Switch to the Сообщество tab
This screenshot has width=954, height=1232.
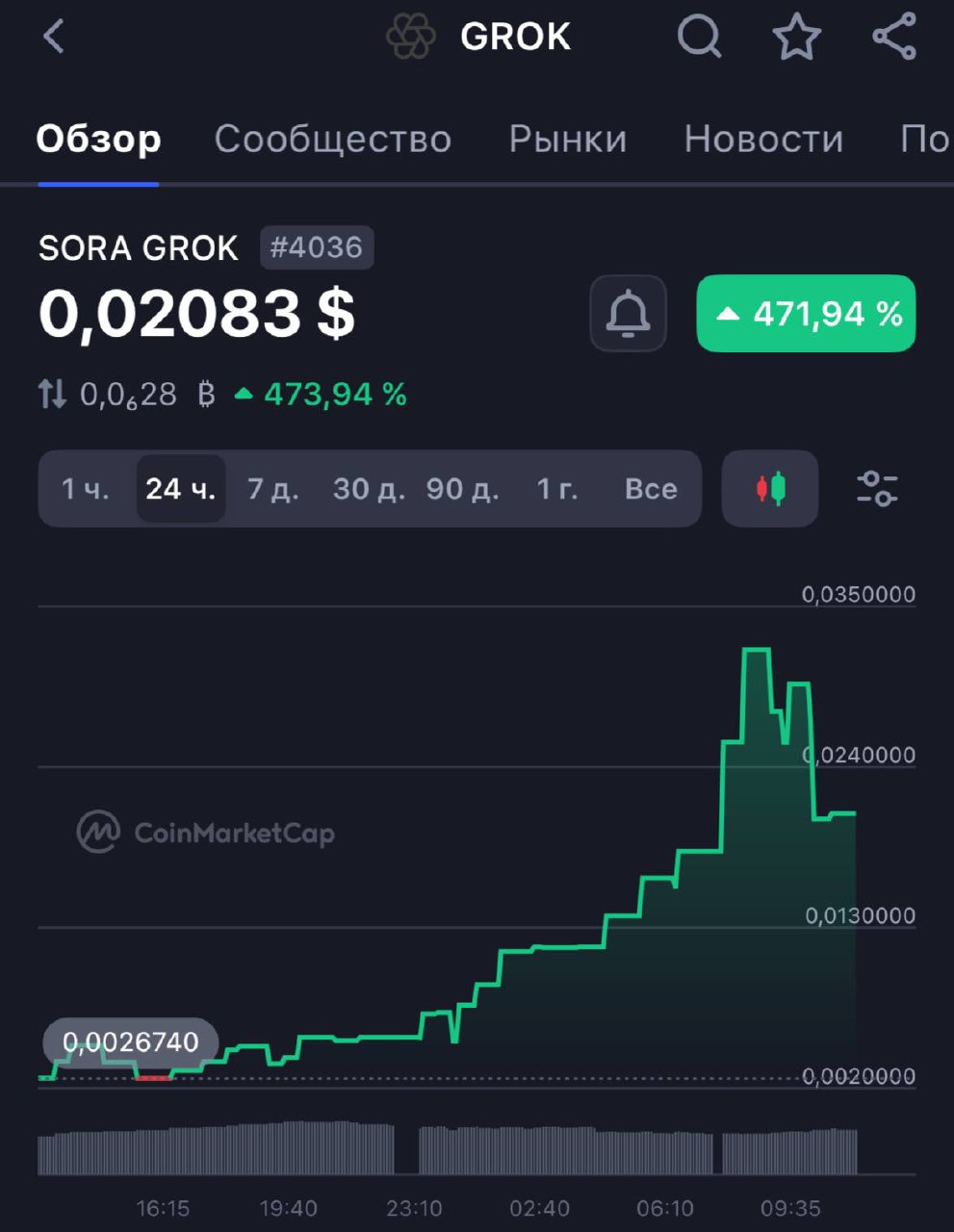tap(333, 140)
